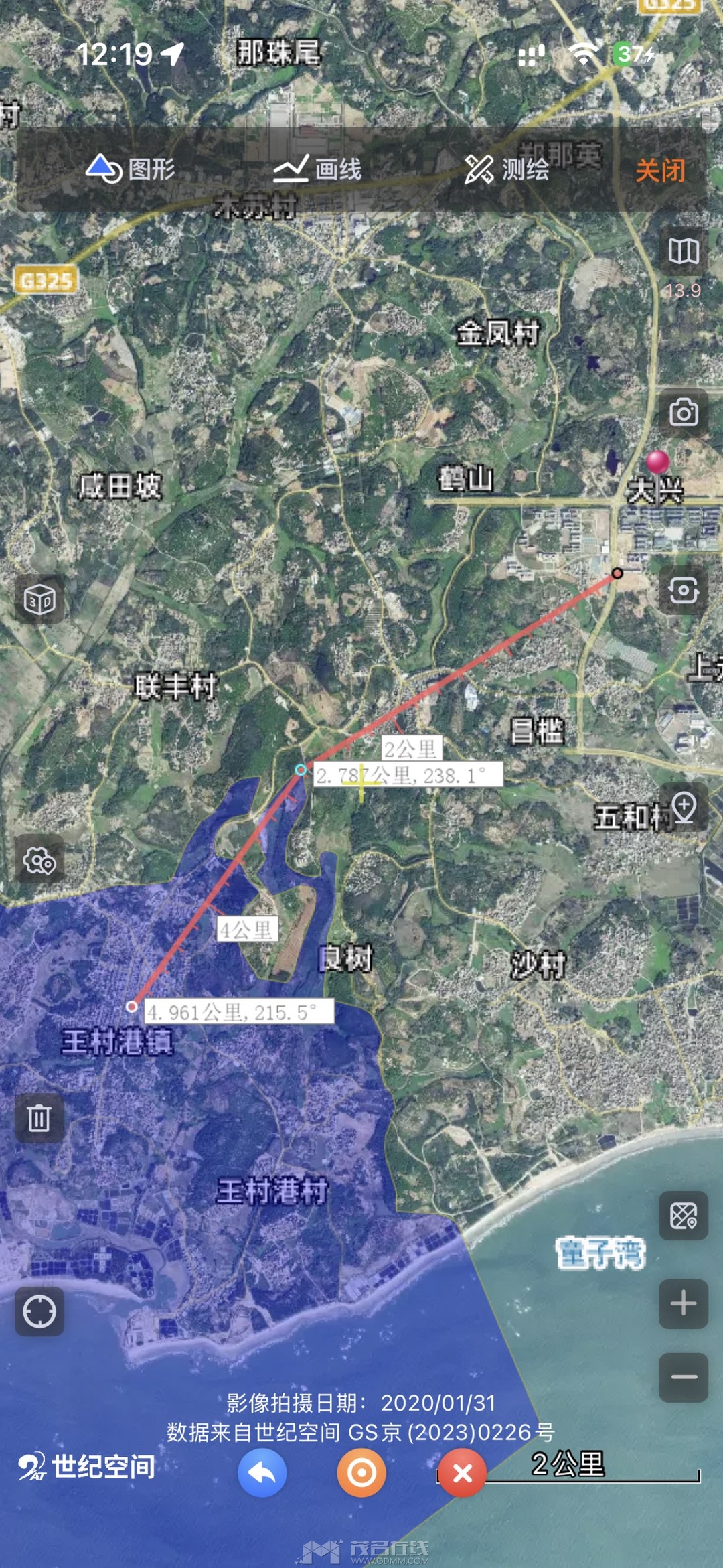Open the map layers book icon

(683, 252)
